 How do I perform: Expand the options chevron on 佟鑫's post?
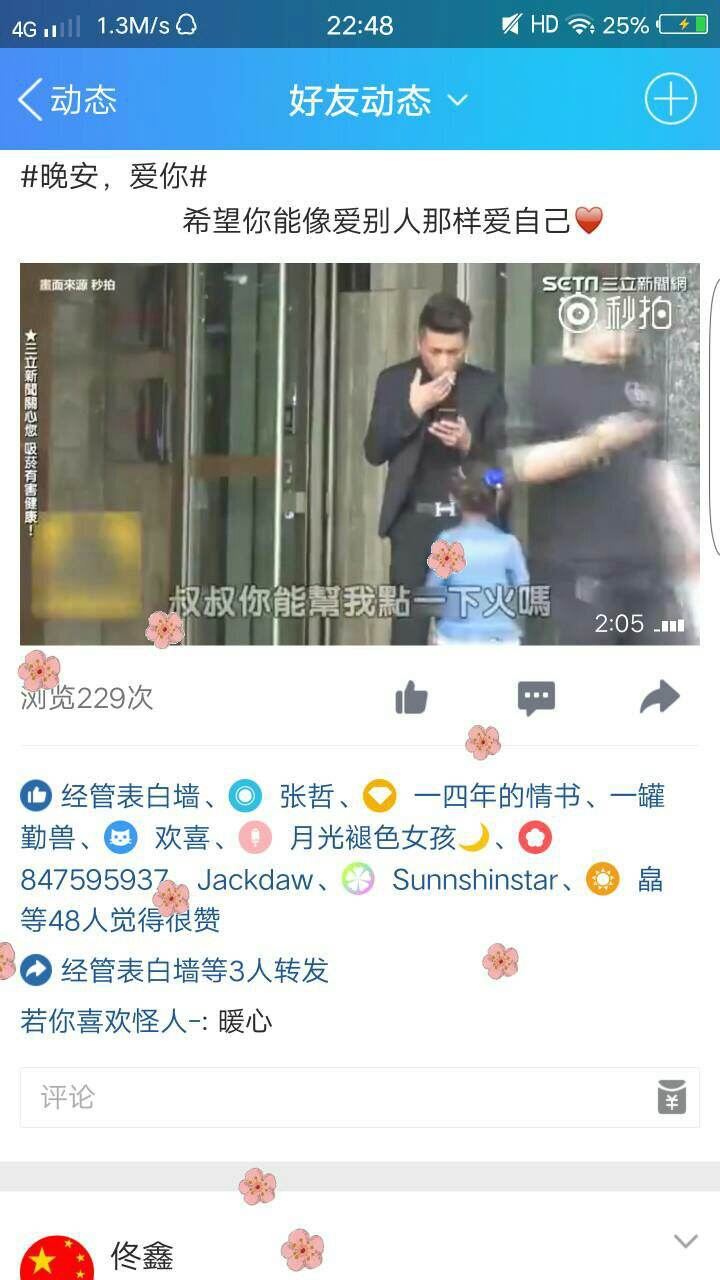pos(685,1242)
